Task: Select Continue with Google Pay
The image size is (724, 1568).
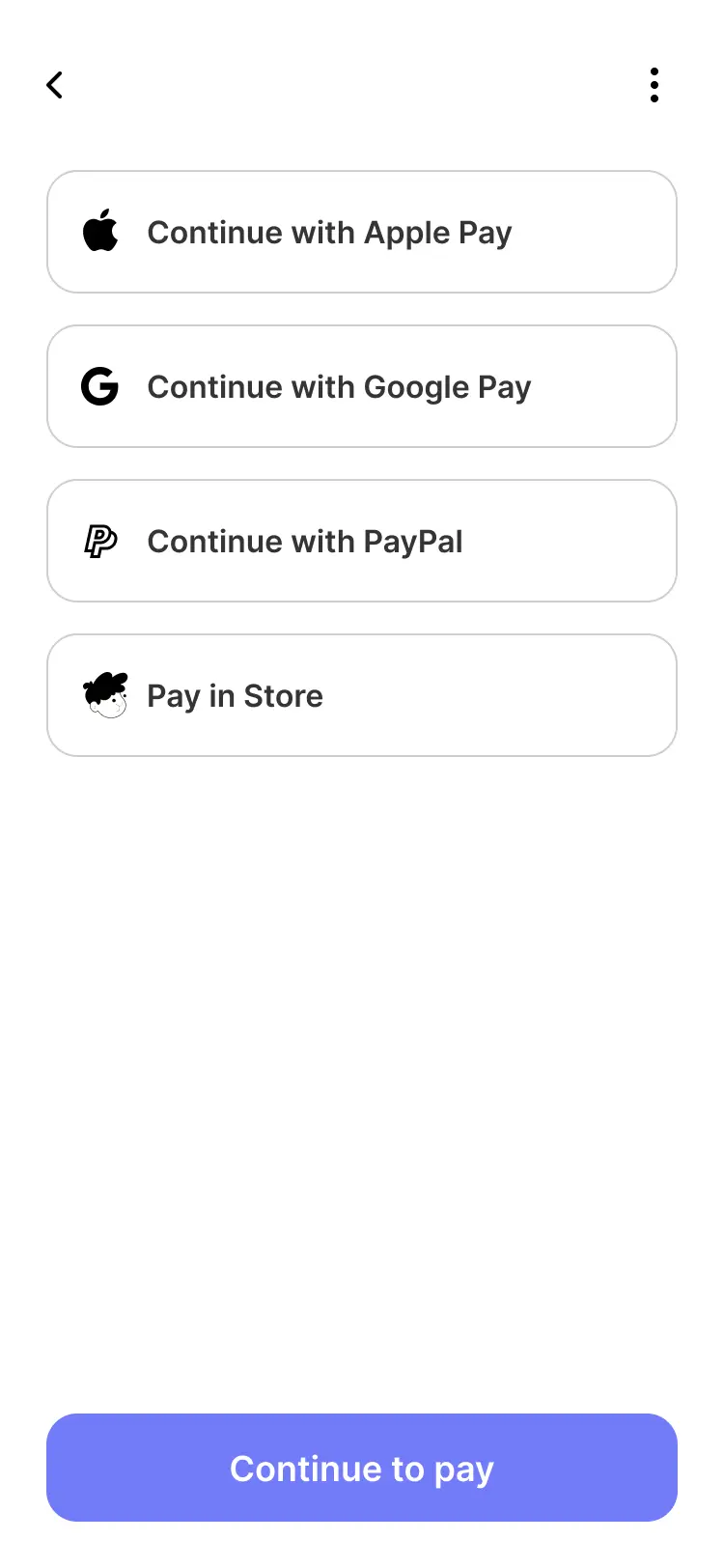Action: click(x=361, y=387)
